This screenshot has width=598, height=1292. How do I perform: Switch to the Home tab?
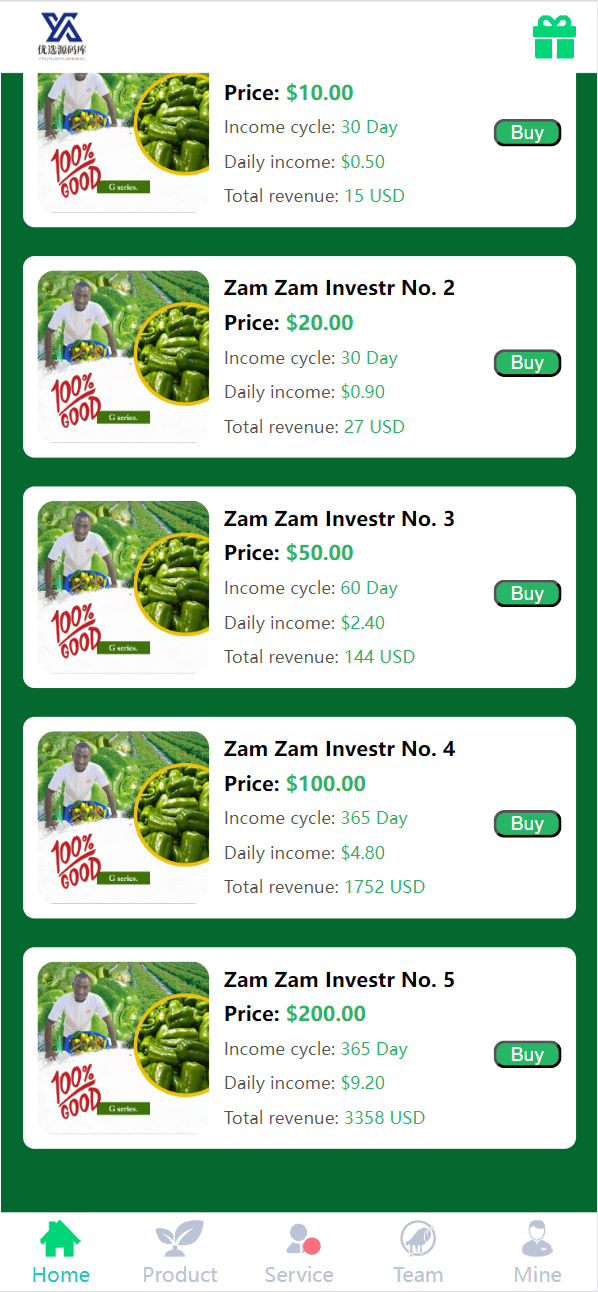(60, 1252)
